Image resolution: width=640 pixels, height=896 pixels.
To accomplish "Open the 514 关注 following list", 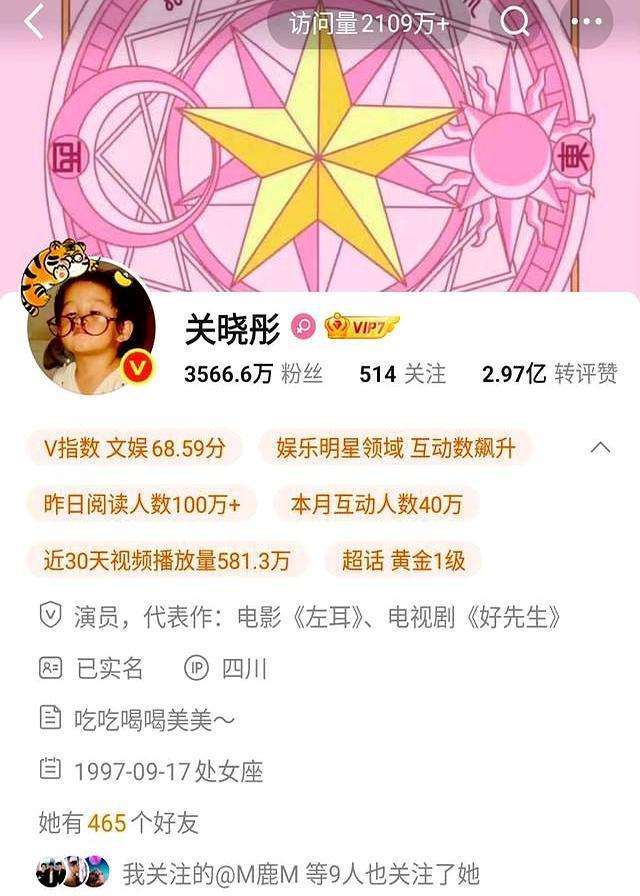I will pos(402,374).
